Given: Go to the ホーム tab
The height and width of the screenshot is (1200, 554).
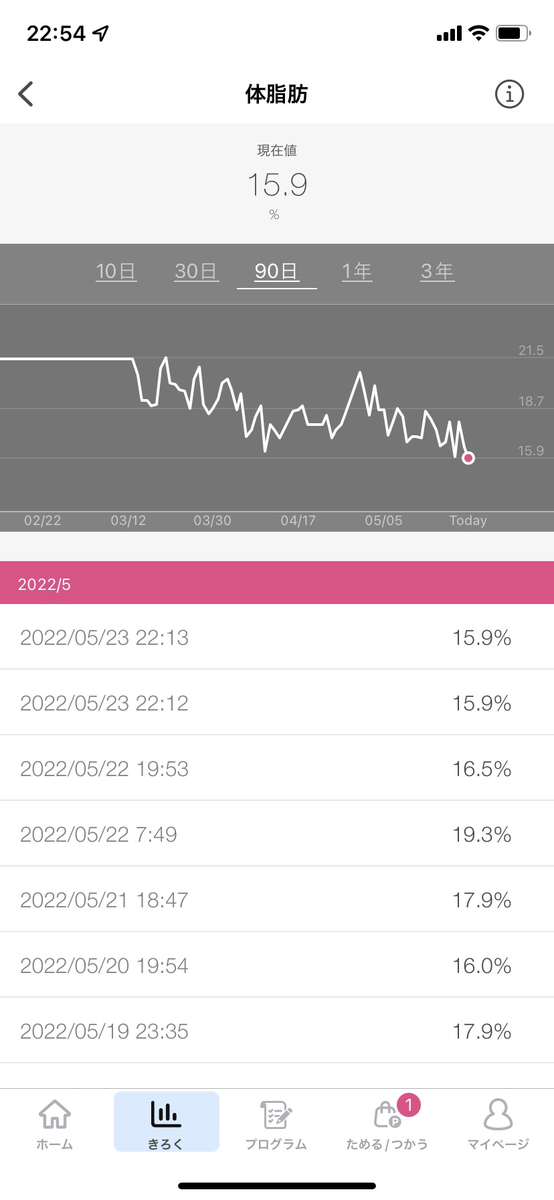Looking at the screenshot, I should 54,1124.
